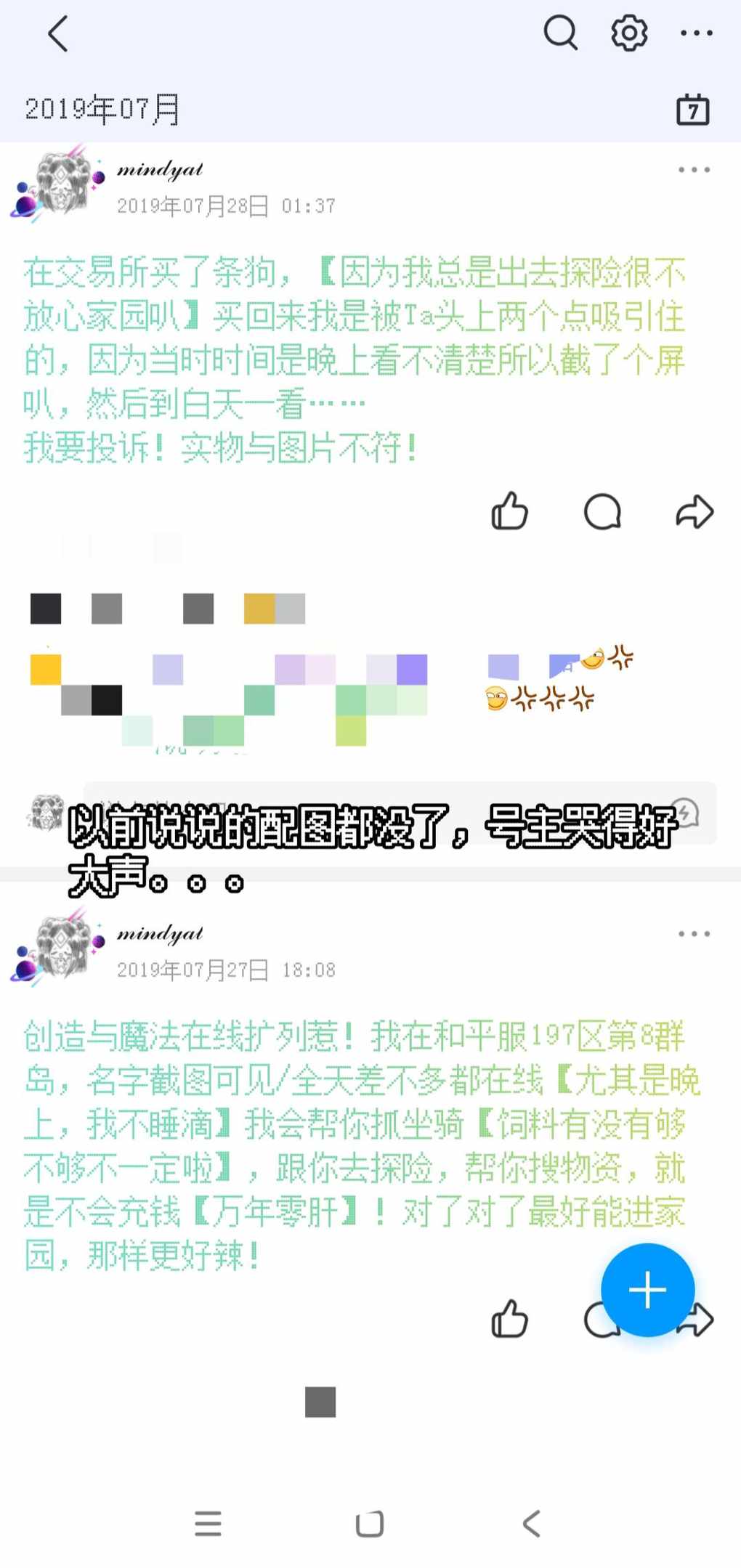Tap the system home button
This screenshot has height=1568, width=741.
coord(370,1523)
